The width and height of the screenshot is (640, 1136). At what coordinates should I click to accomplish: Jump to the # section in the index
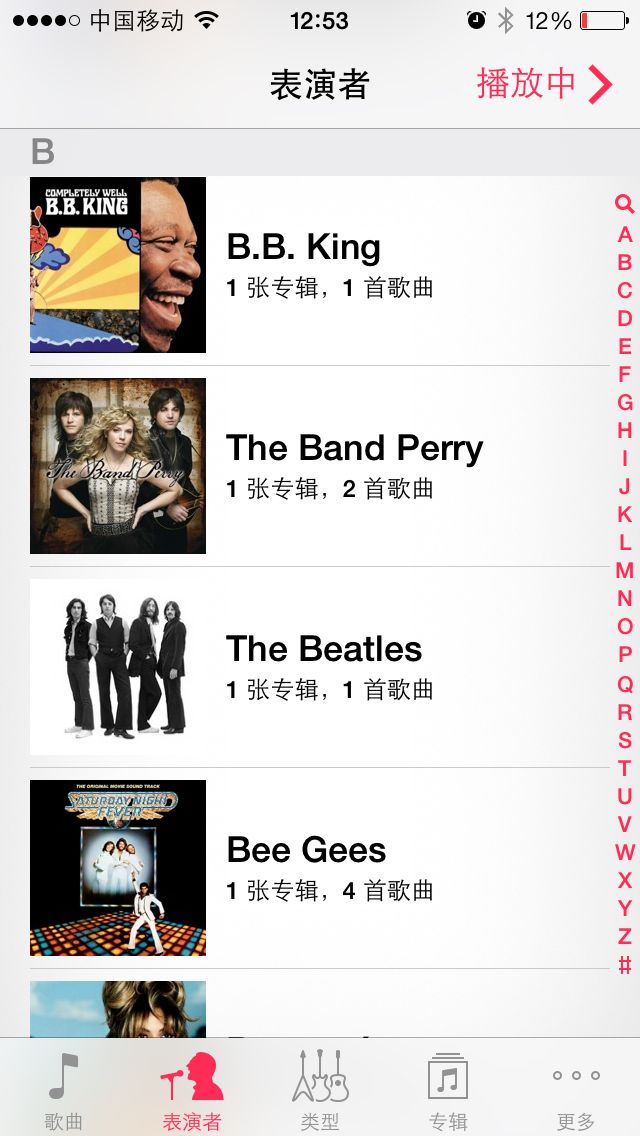tap(625, 965)
